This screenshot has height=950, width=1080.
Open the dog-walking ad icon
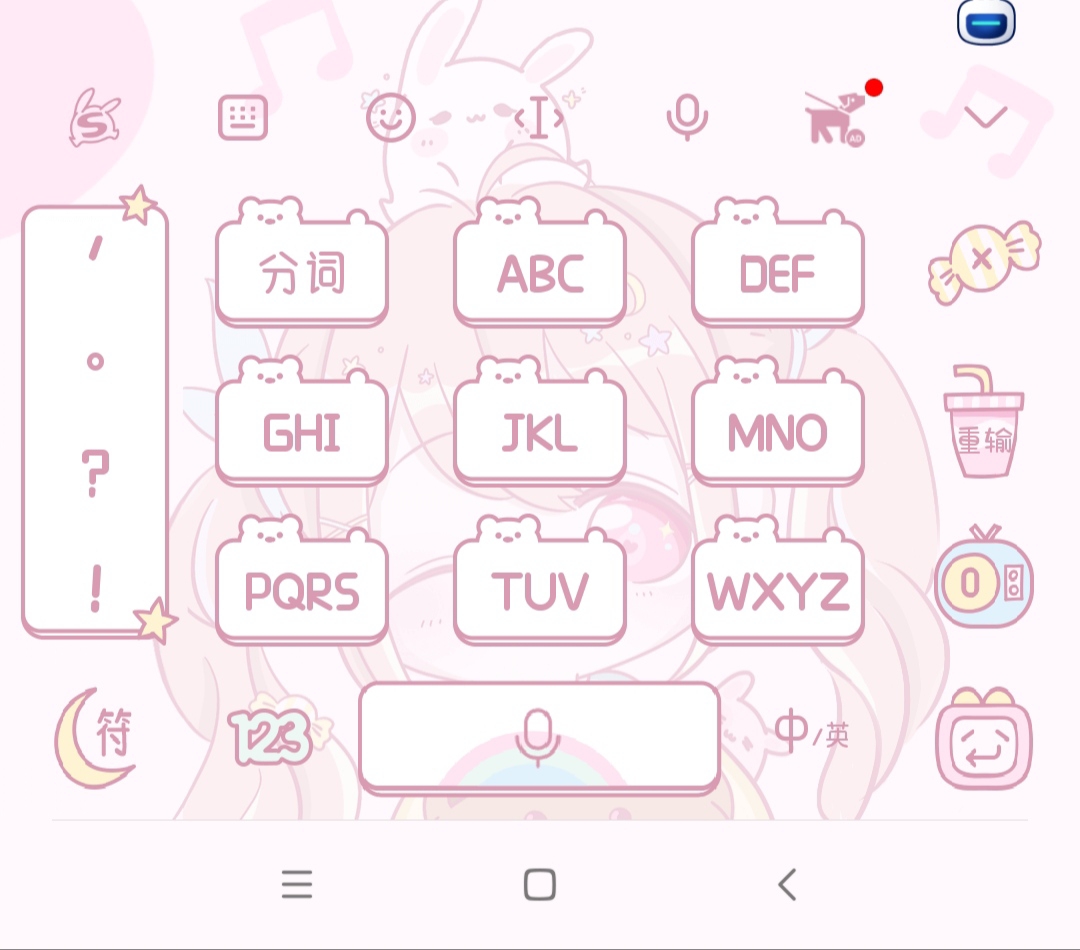(836, 116)
